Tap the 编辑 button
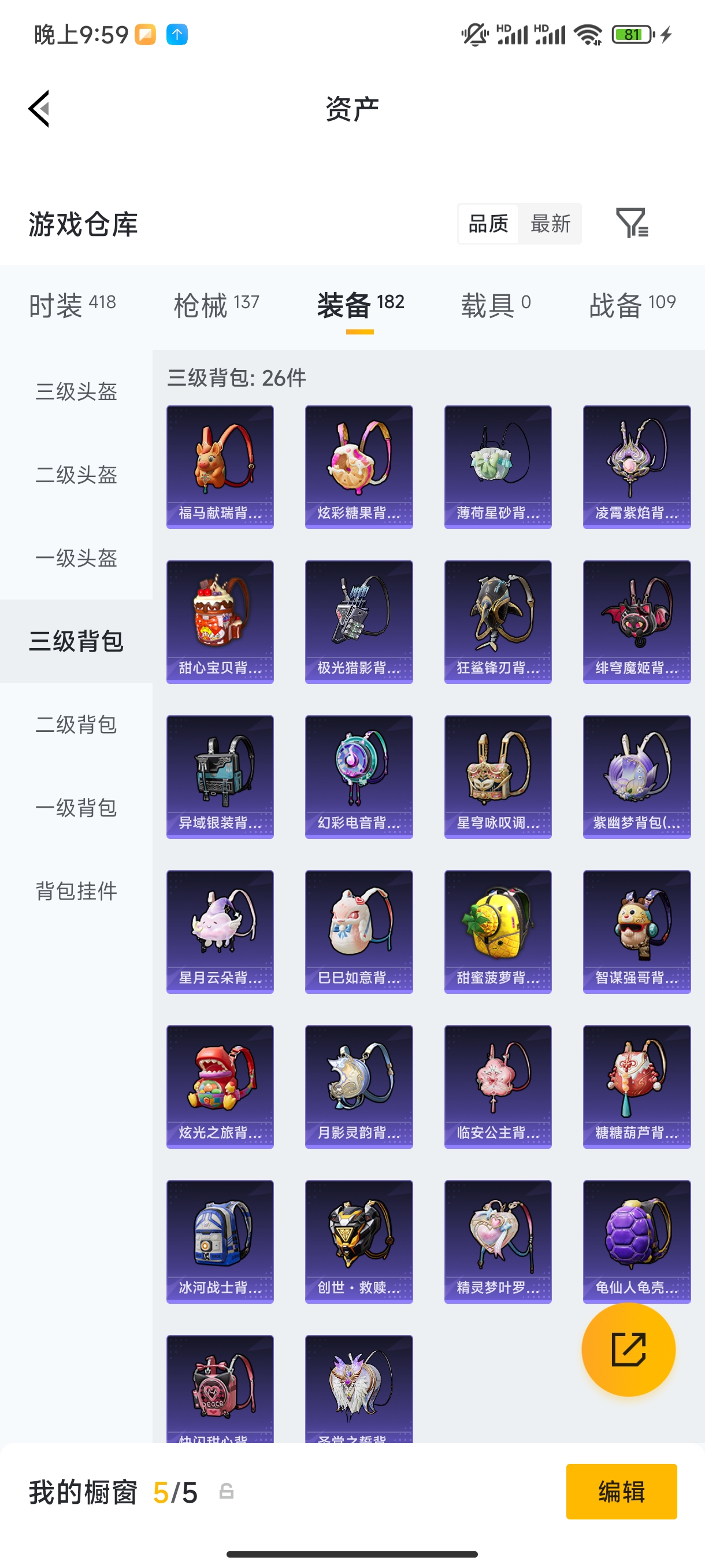Screen dimensions: 705x1568 click(622, 1491)
